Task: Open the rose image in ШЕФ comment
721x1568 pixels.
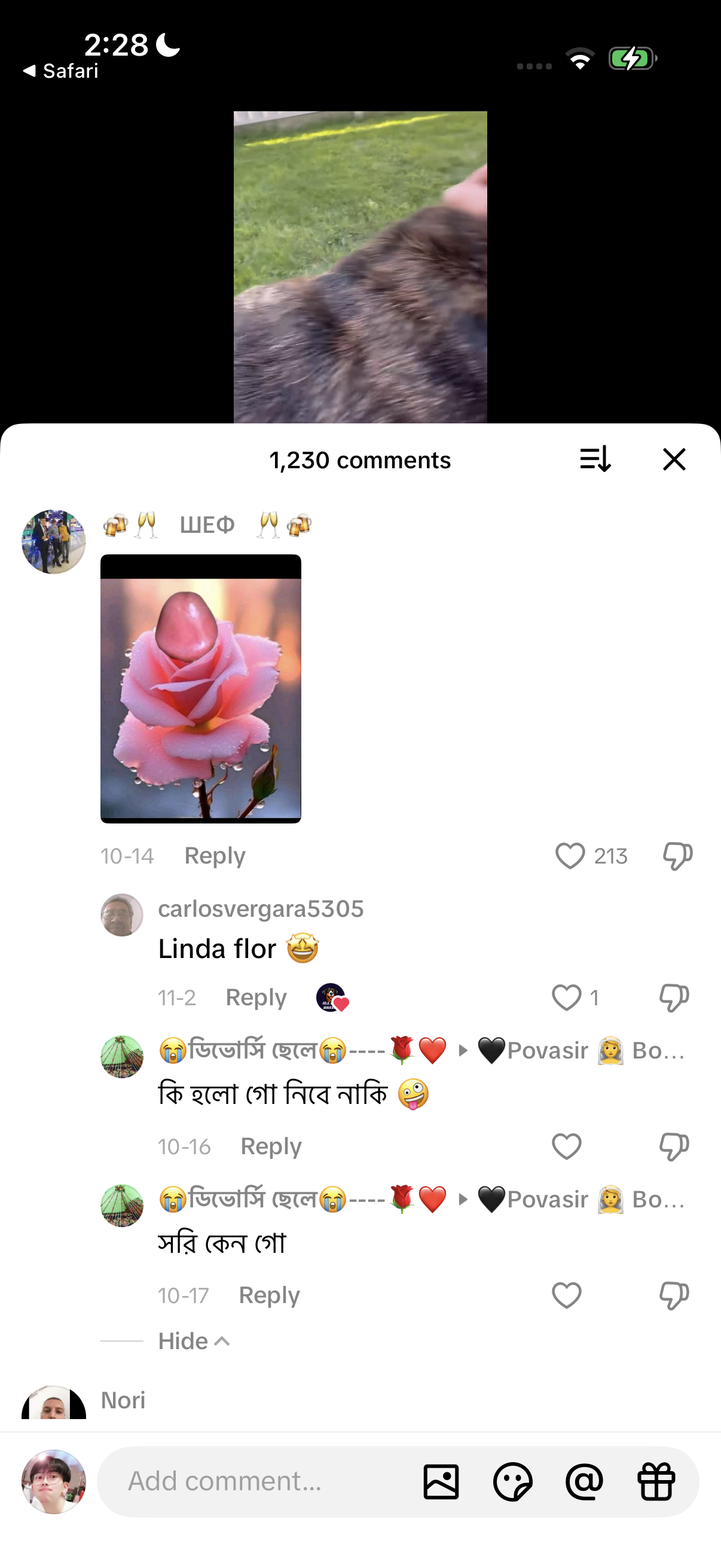Action: (x=201, y=688)
